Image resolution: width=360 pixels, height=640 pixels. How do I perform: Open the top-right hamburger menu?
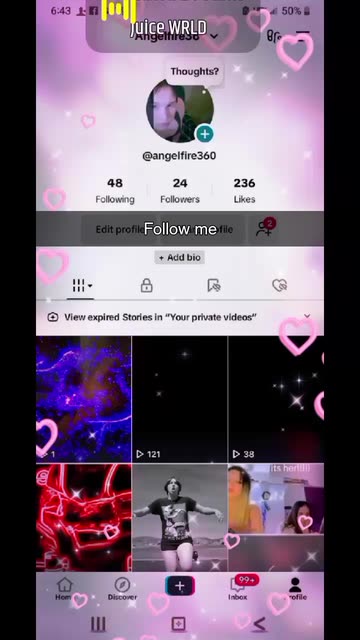[x=302, y=36]
